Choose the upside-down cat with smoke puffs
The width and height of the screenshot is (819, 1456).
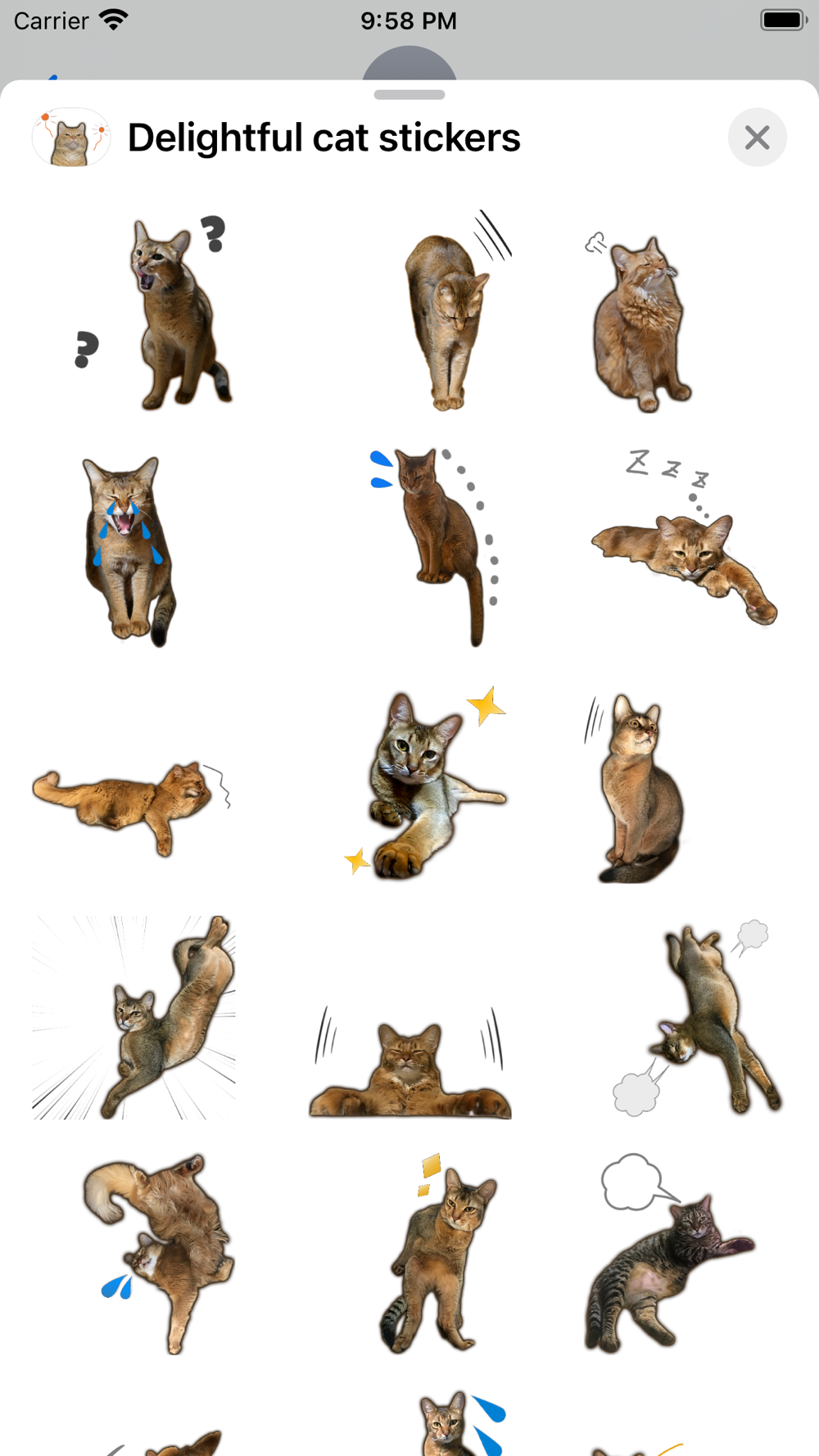(x=698, y=1017)
